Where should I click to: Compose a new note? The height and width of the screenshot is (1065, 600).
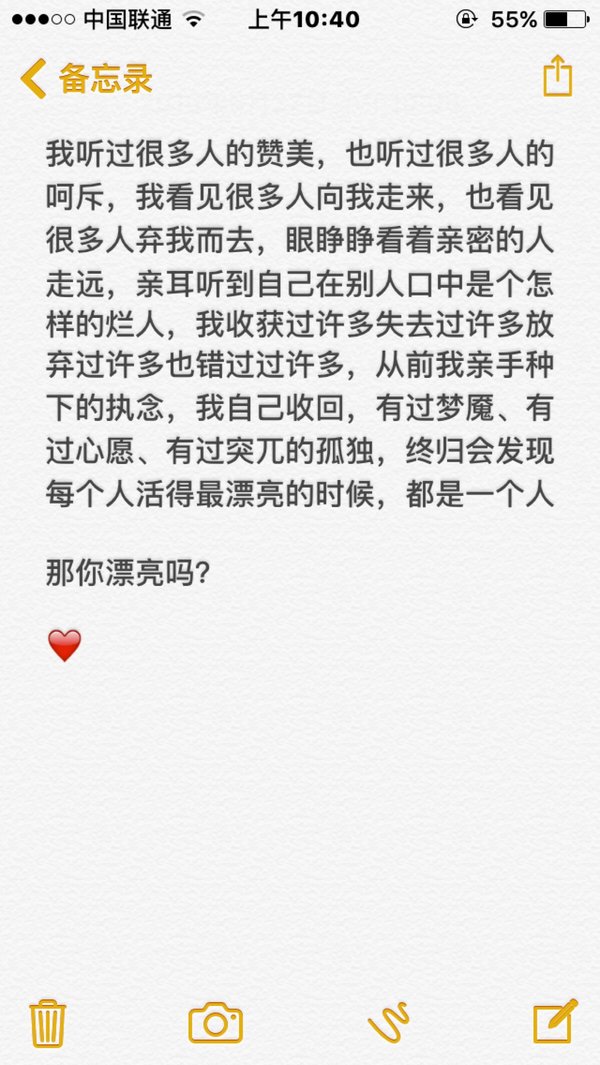coord(555,1021)
